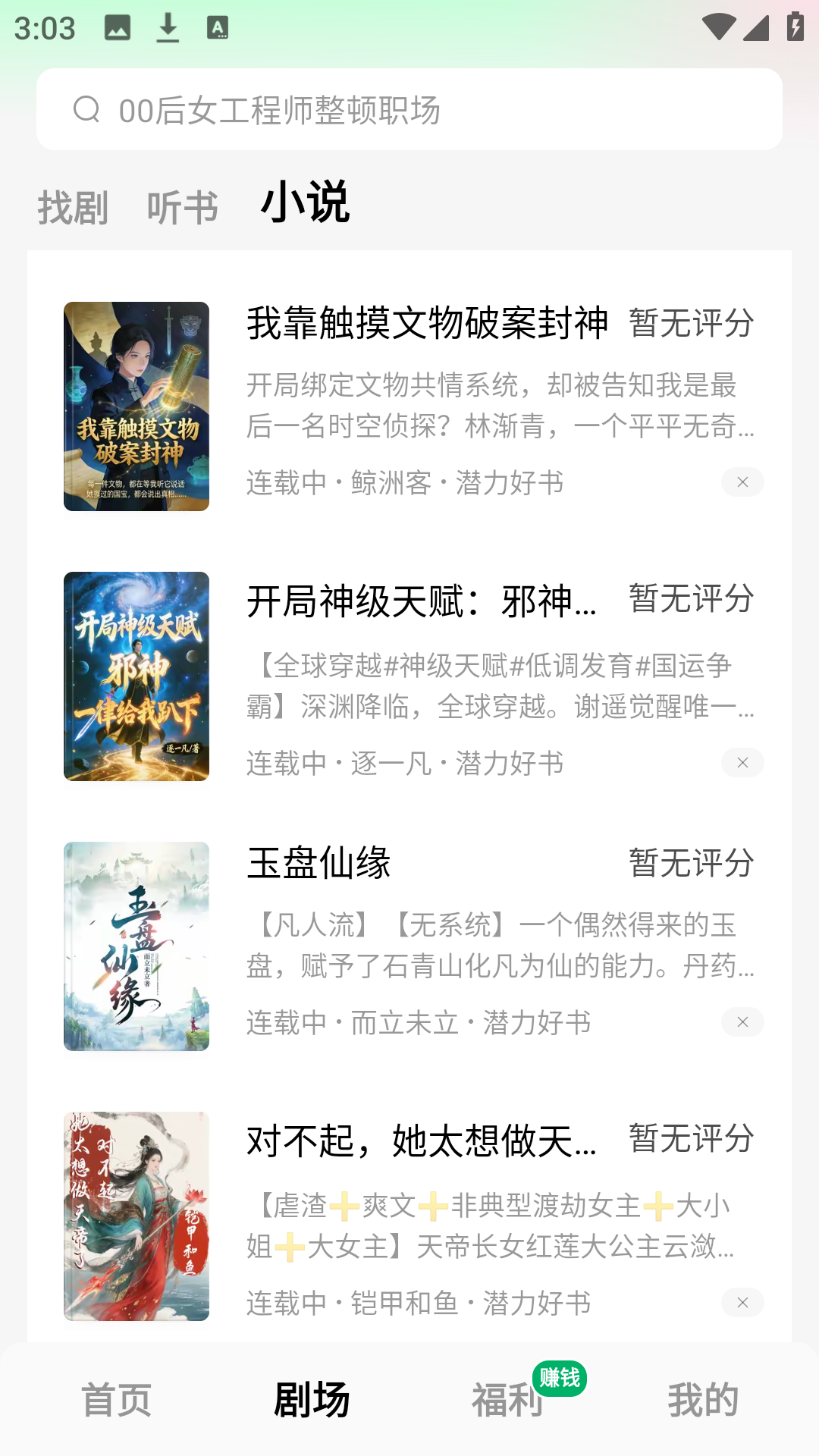The image size is (819, 1456).
Task: Dismiss the 对不起，她太想做天帝 recommendation
Action: (742, 1303)
